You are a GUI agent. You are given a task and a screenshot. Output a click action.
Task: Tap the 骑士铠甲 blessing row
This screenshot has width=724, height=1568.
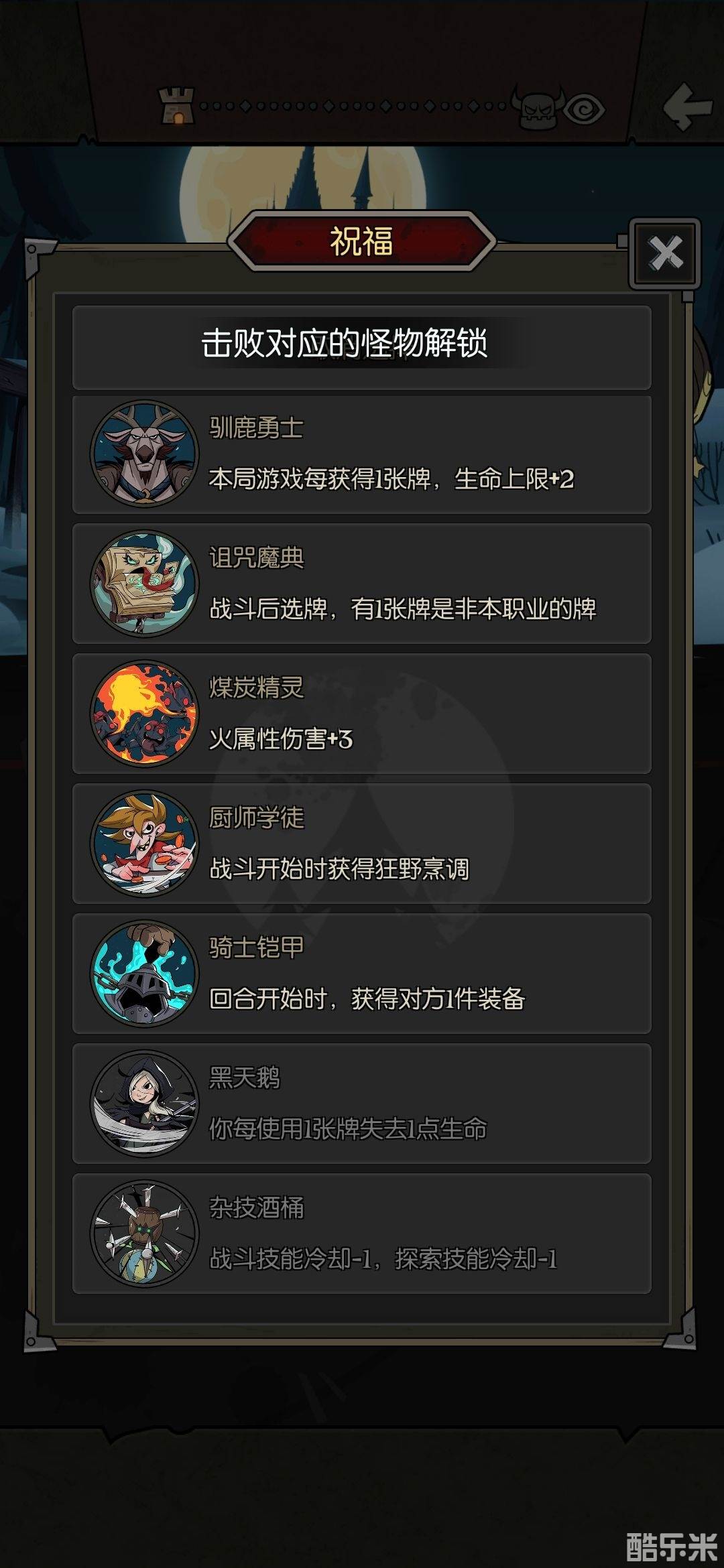click(x=362, y=974)
